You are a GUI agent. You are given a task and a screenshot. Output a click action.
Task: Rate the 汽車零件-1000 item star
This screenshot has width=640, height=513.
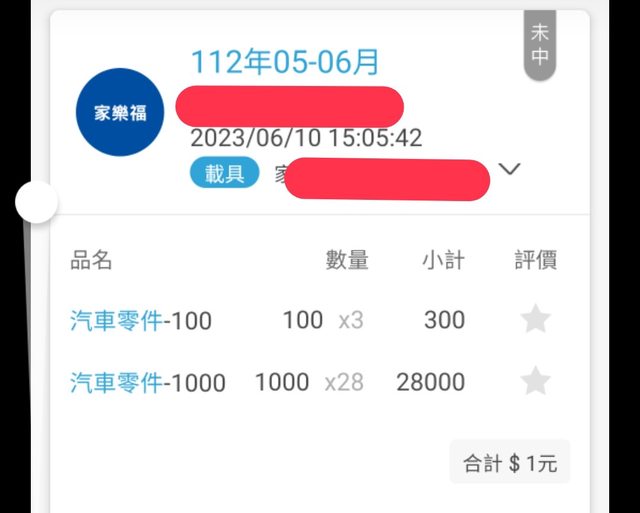click(536, 381)
